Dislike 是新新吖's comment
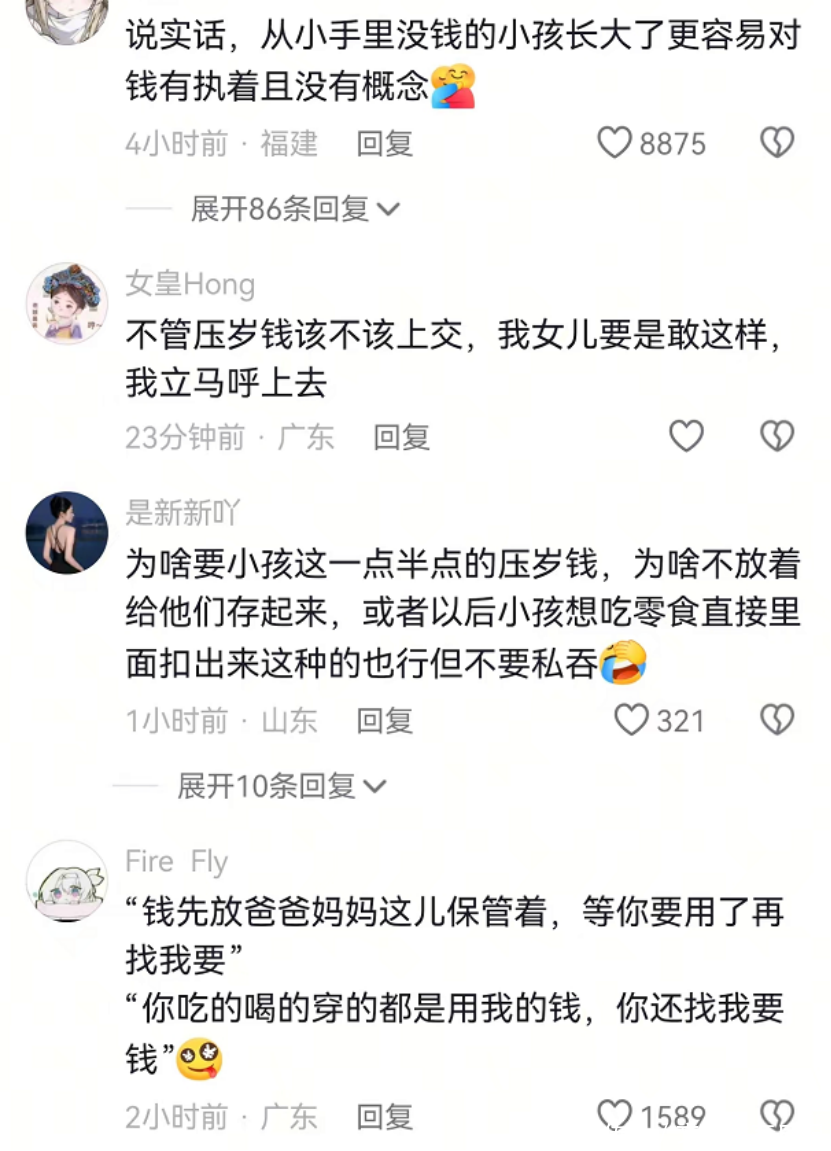Screen dimensions: 831x1151 777,720
